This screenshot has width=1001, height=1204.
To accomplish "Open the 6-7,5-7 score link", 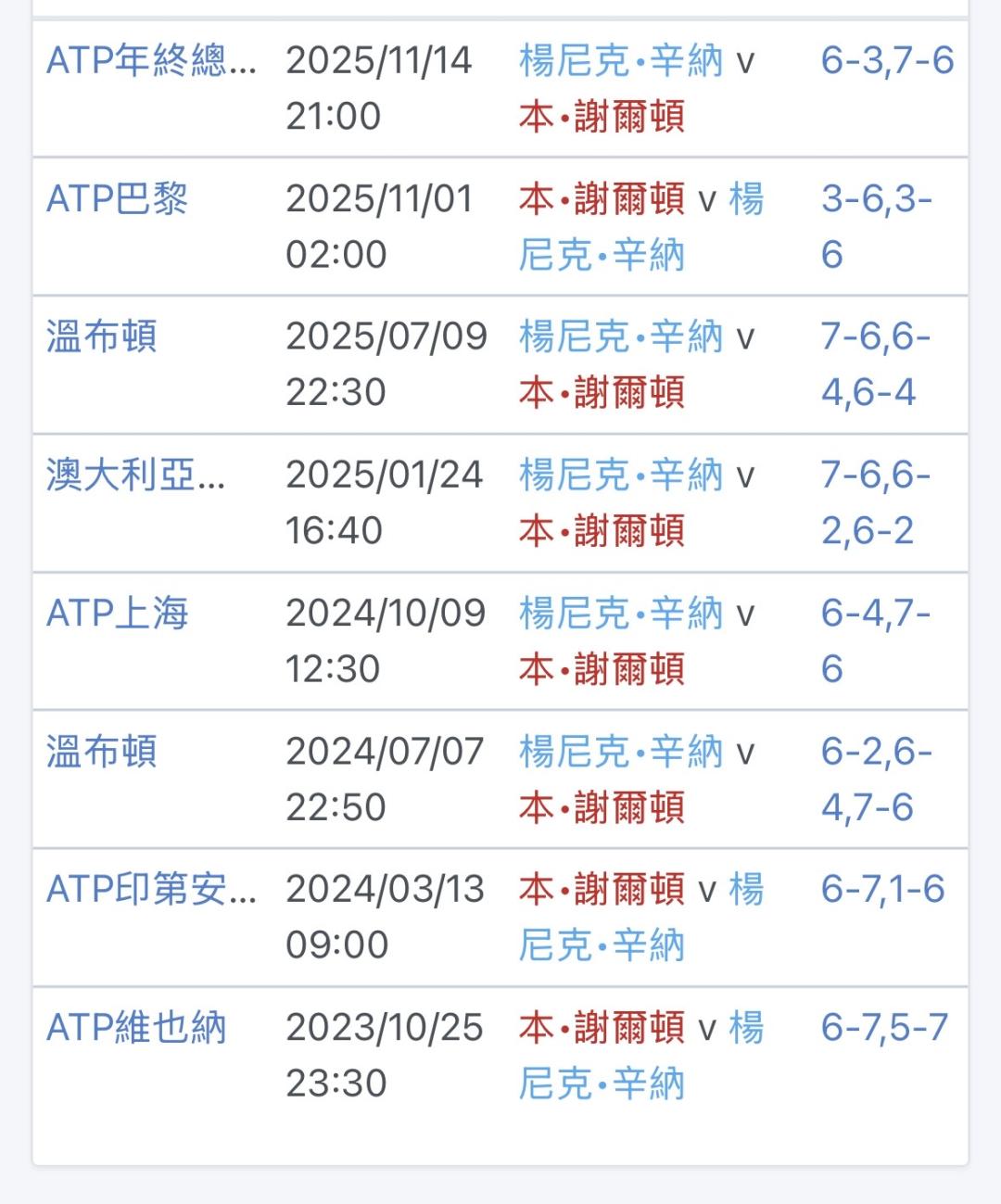I will coord(884,1028).
